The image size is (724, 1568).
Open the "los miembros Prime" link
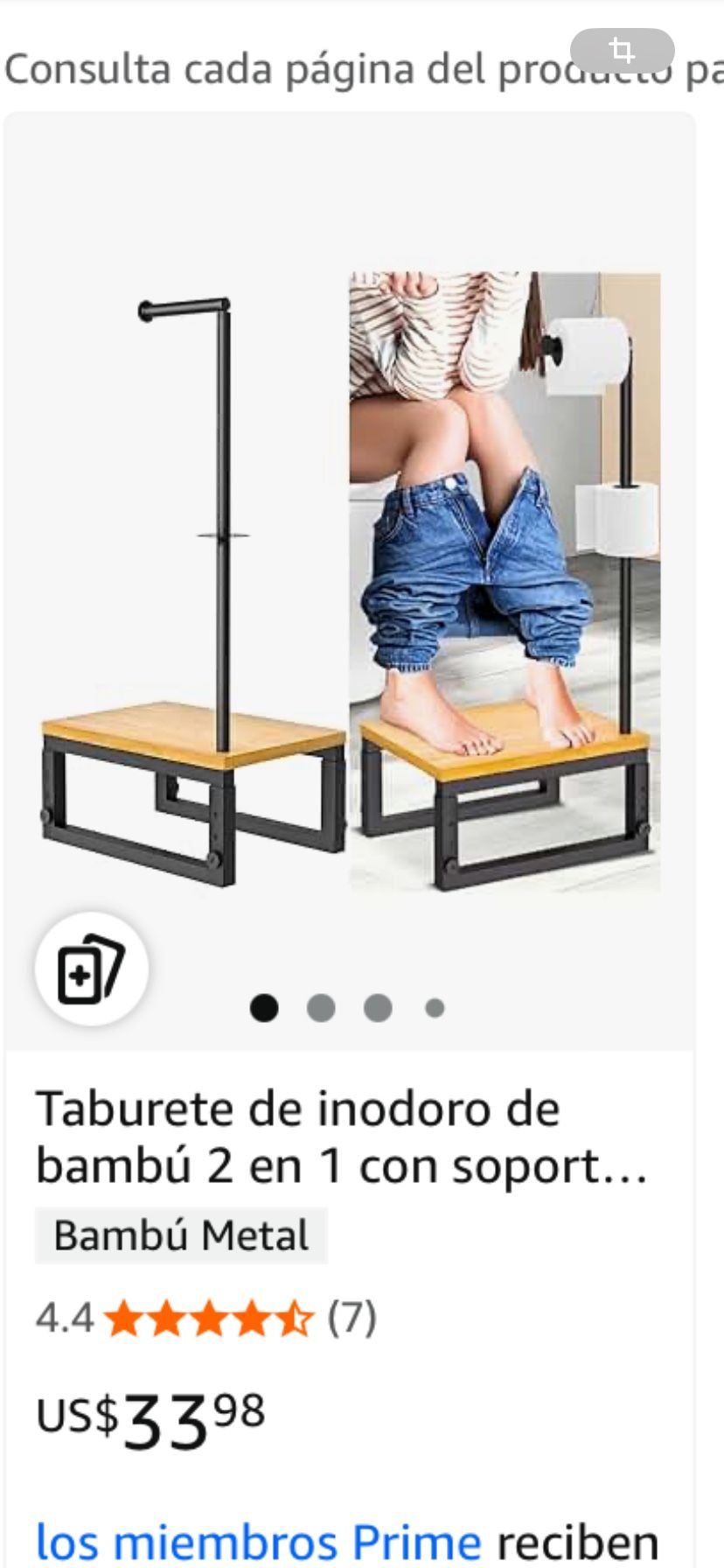259,1542
